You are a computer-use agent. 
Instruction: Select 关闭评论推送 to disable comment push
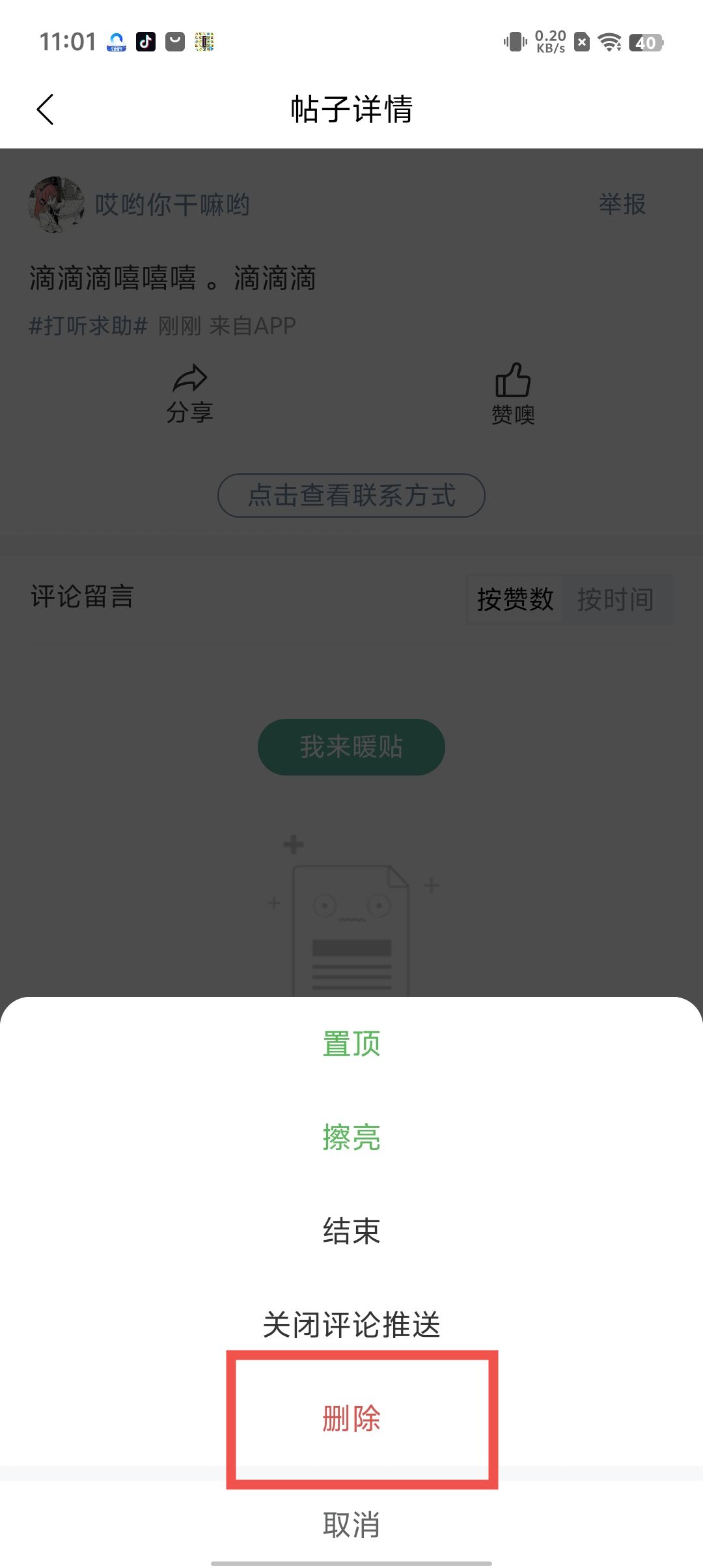[351, 1326]
